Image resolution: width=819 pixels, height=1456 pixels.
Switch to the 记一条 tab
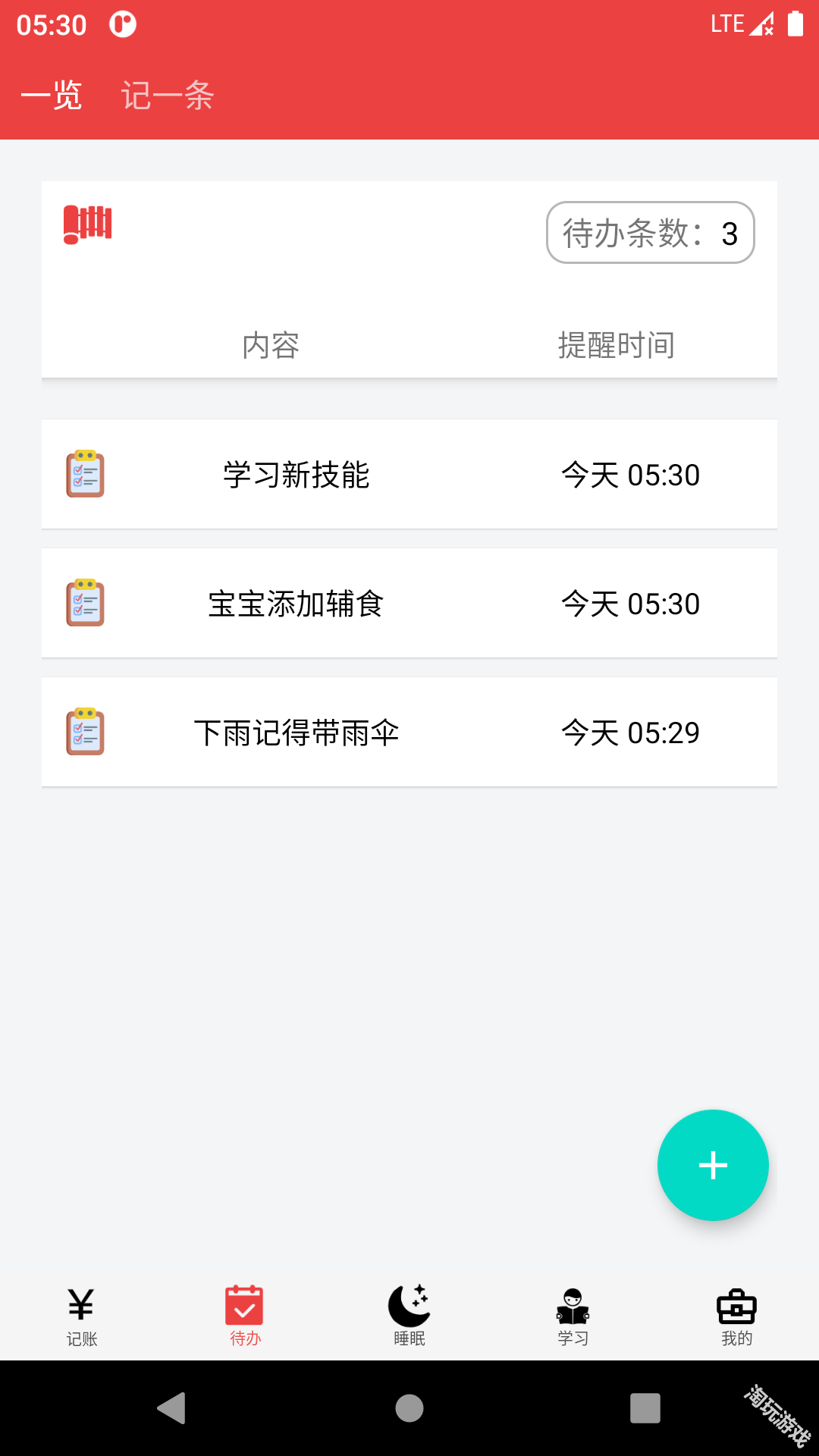coord(166,96)
